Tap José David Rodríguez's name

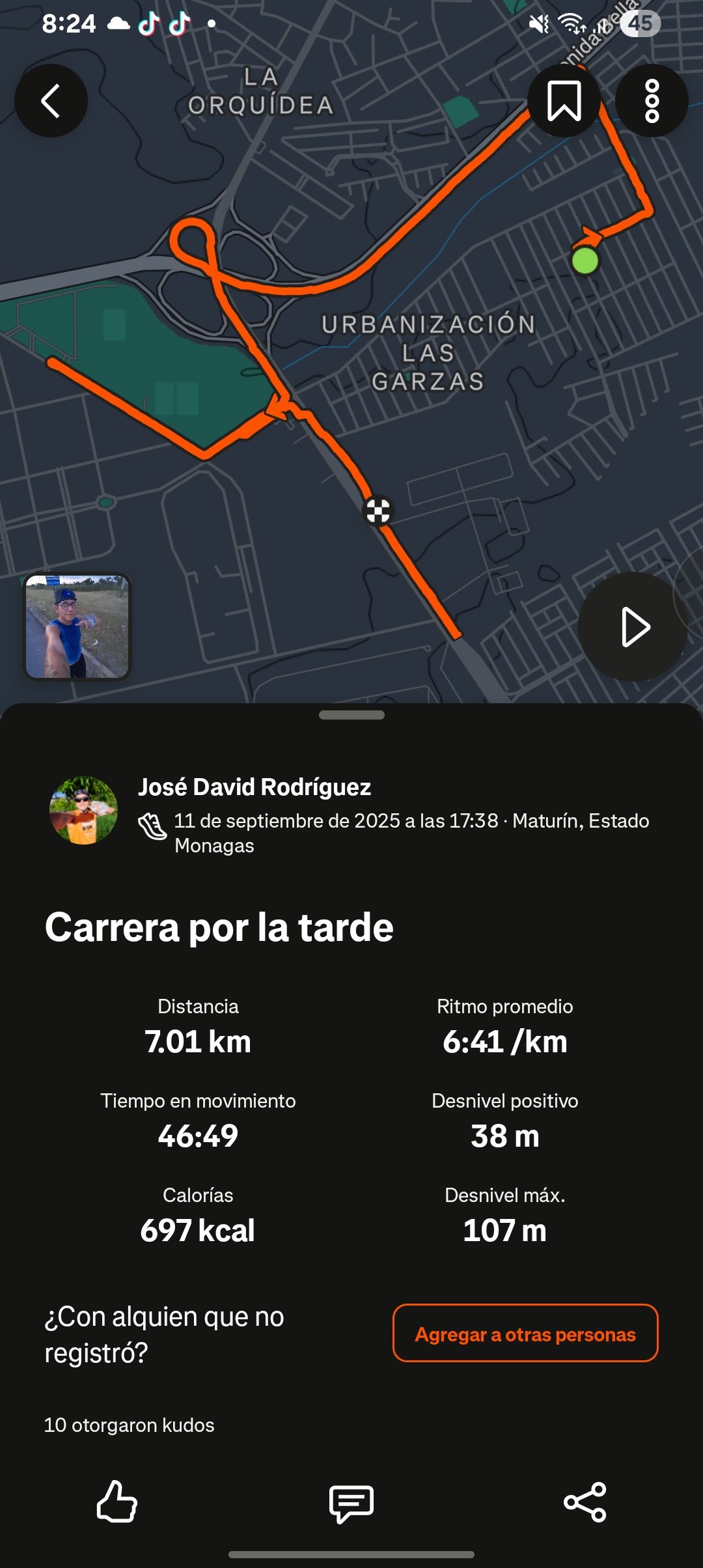tap(255, 787)
